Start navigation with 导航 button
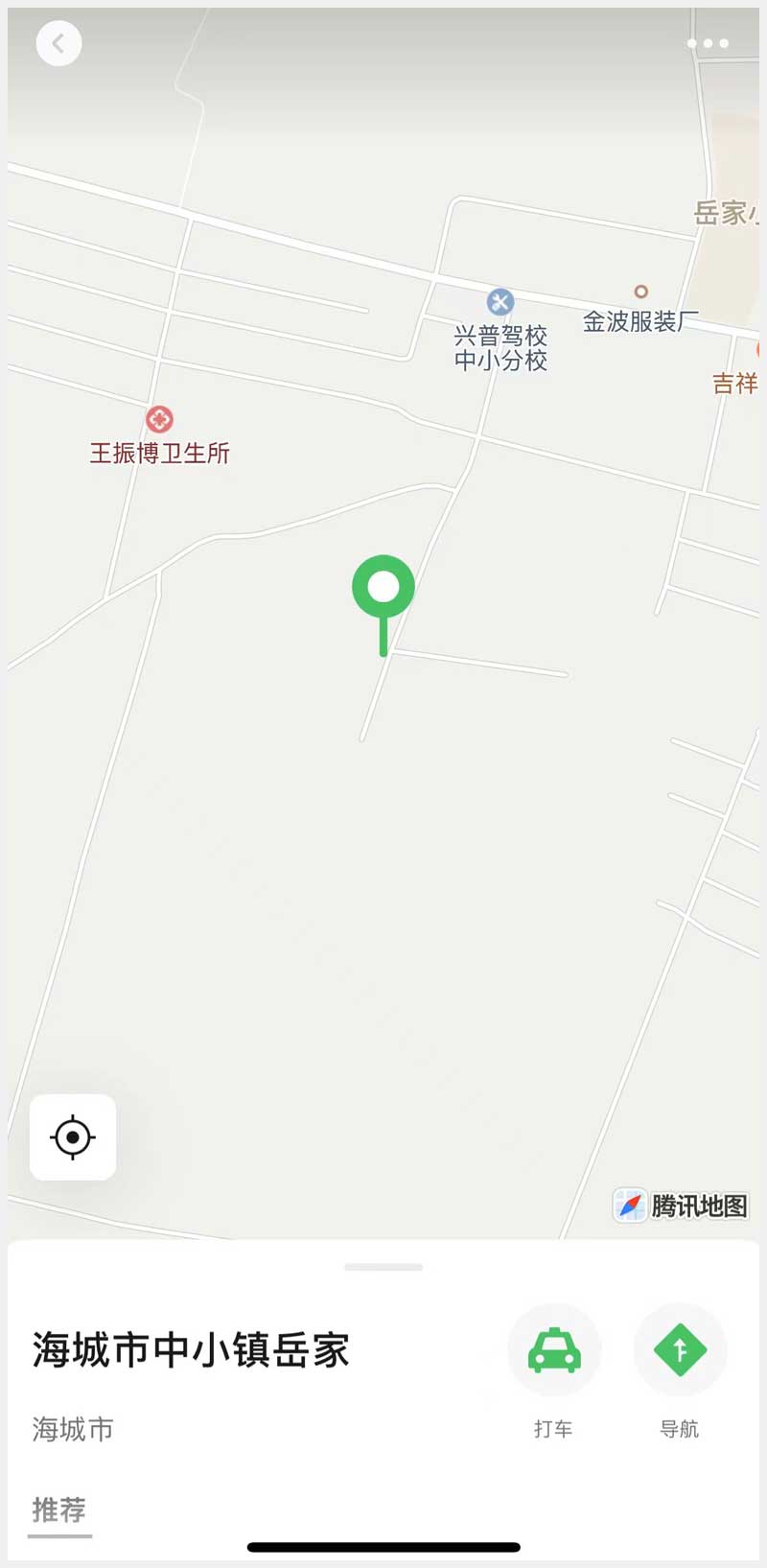This screenshot has height=1568, width=767. pos(680,1350)
